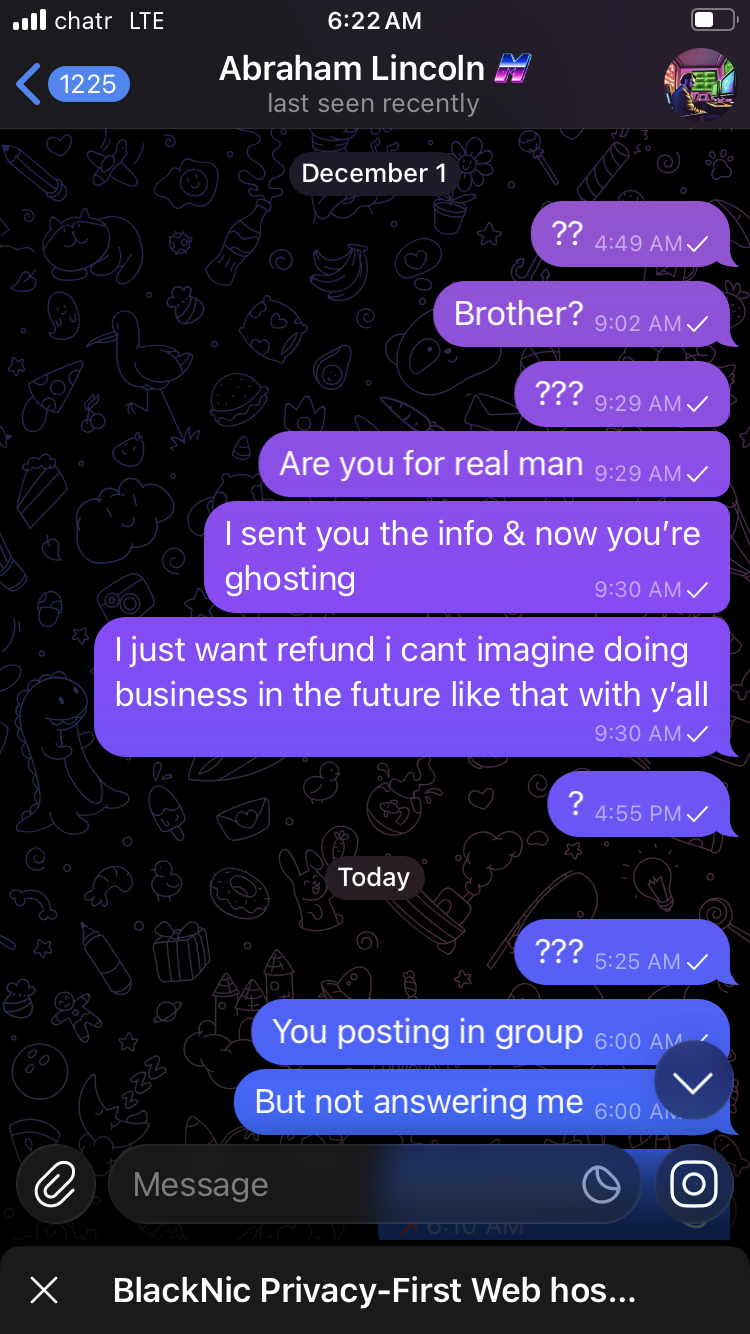Open the camera round button
This screenshot has height=1334, width=750.
click(694, 1185)
